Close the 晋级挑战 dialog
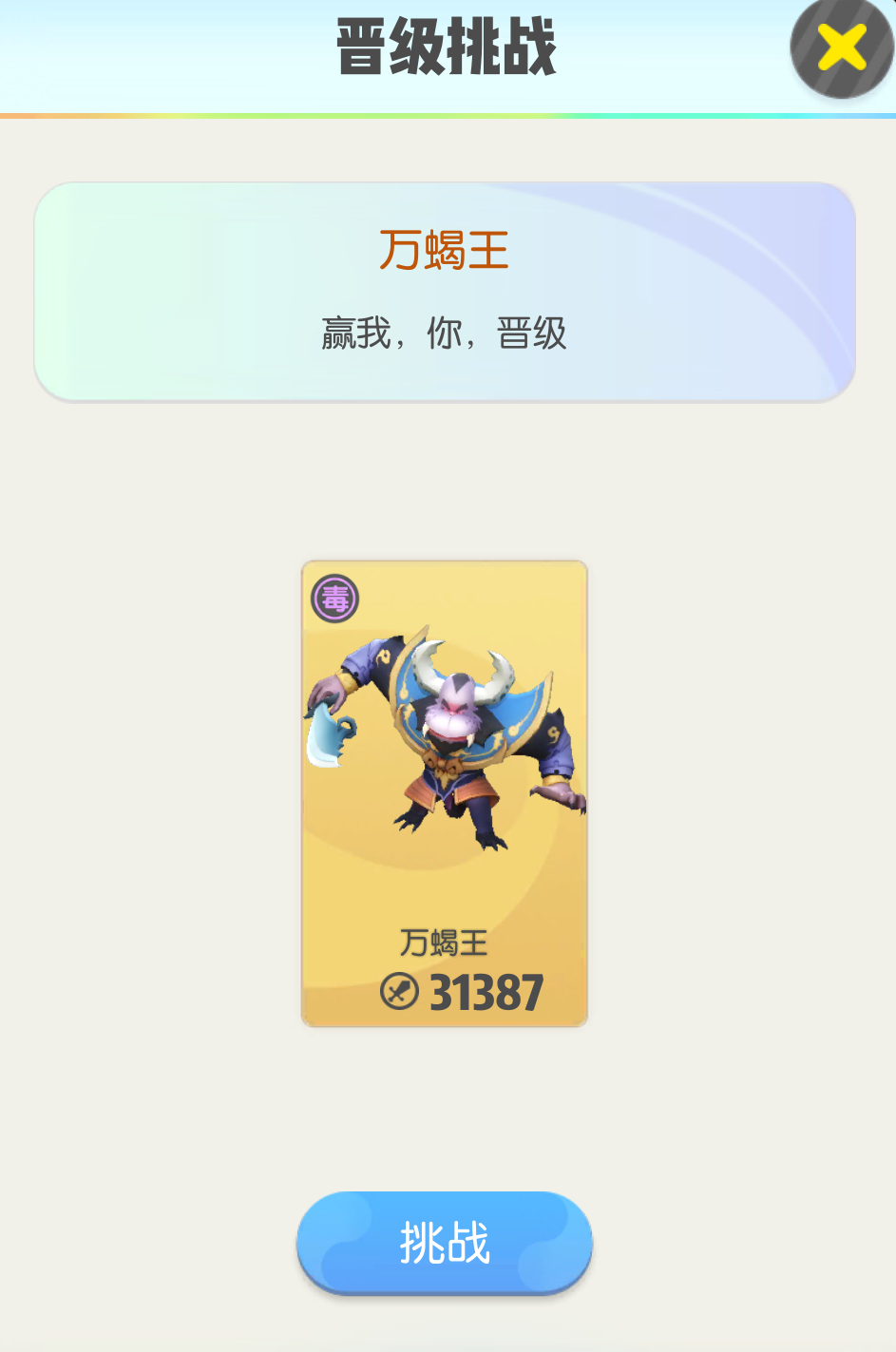The image size is (896, 1352). click(841, 48)
